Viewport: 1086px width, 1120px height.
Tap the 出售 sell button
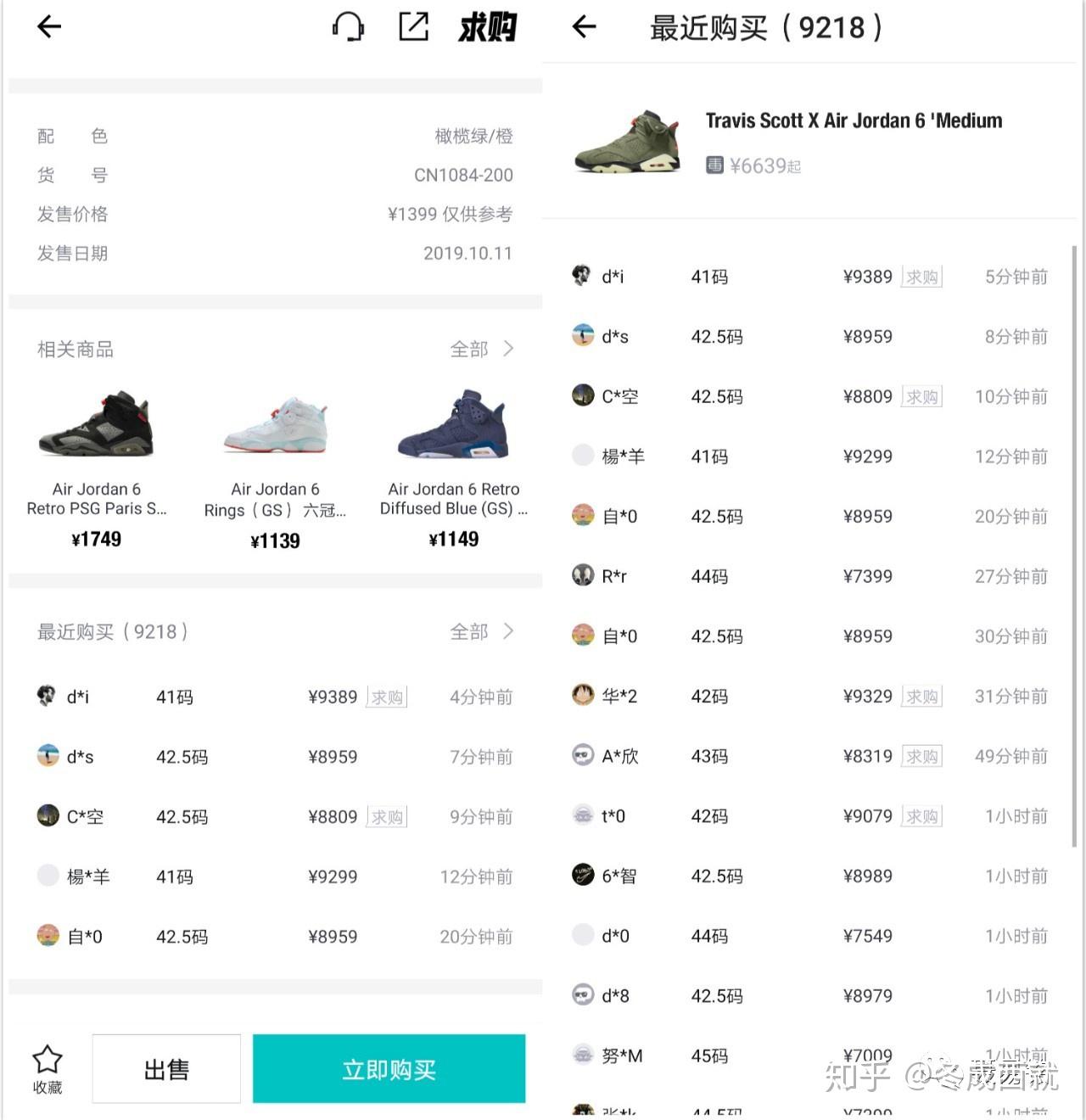coord(166,1069)
